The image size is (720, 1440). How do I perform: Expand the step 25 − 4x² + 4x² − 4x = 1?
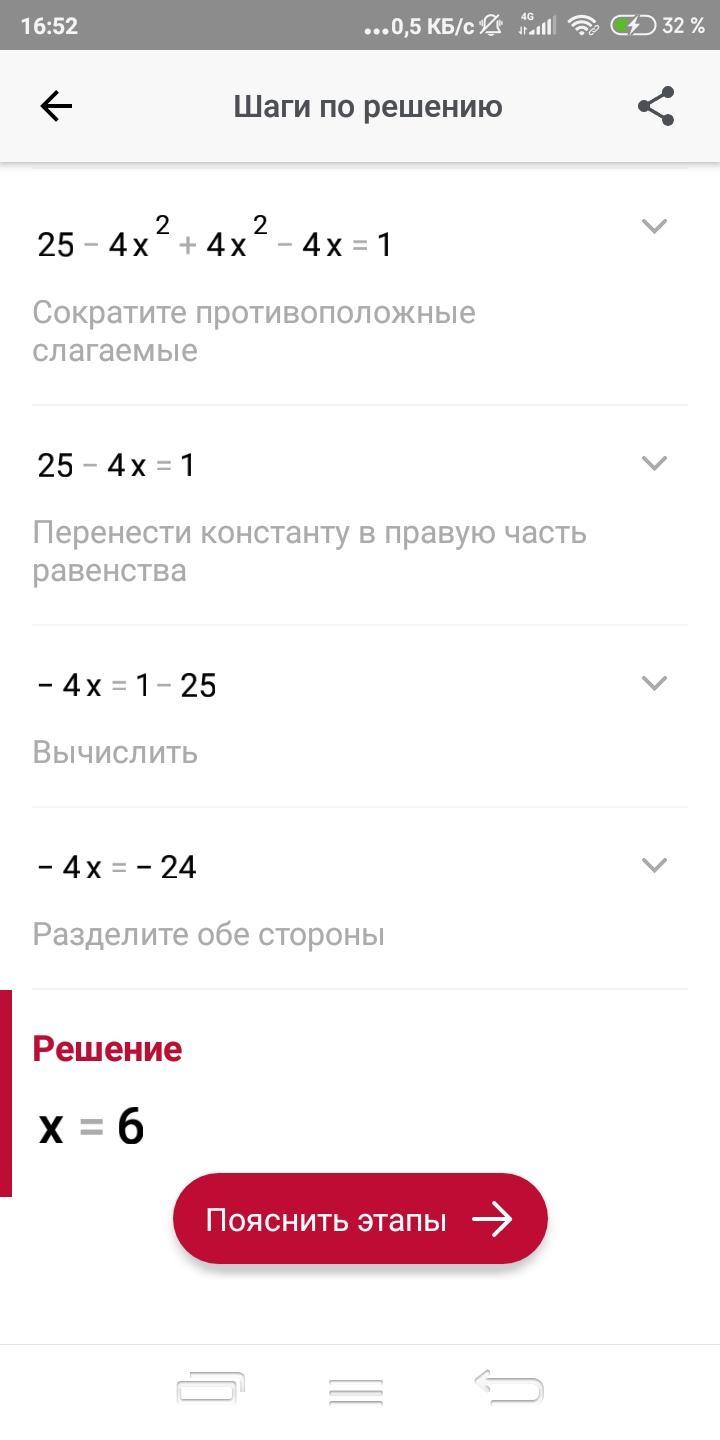[x=654, y=226]
